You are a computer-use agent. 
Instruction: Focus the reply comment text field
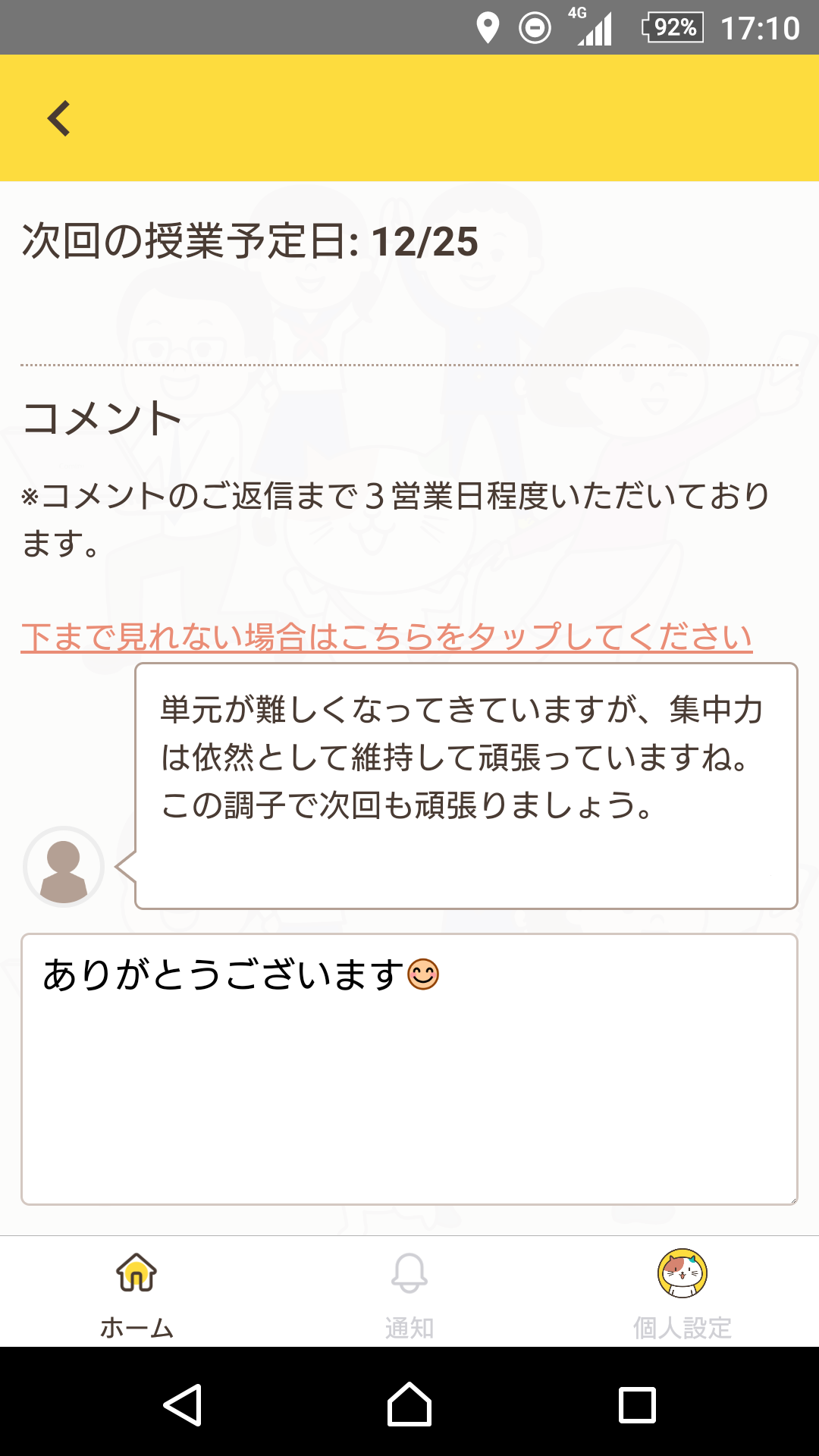point(409,1069)
